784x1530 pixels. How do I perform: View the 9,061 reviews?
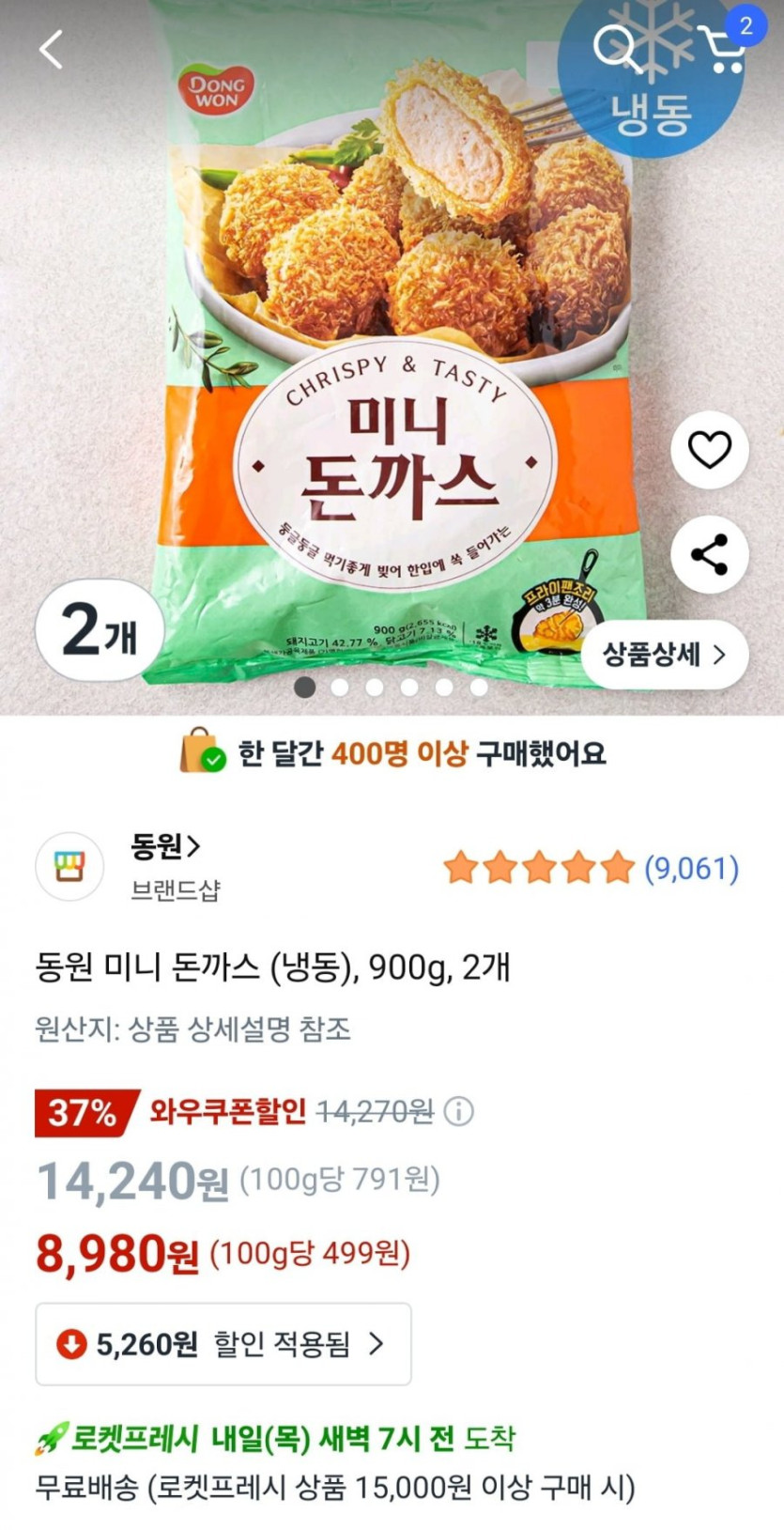[690, 868]
